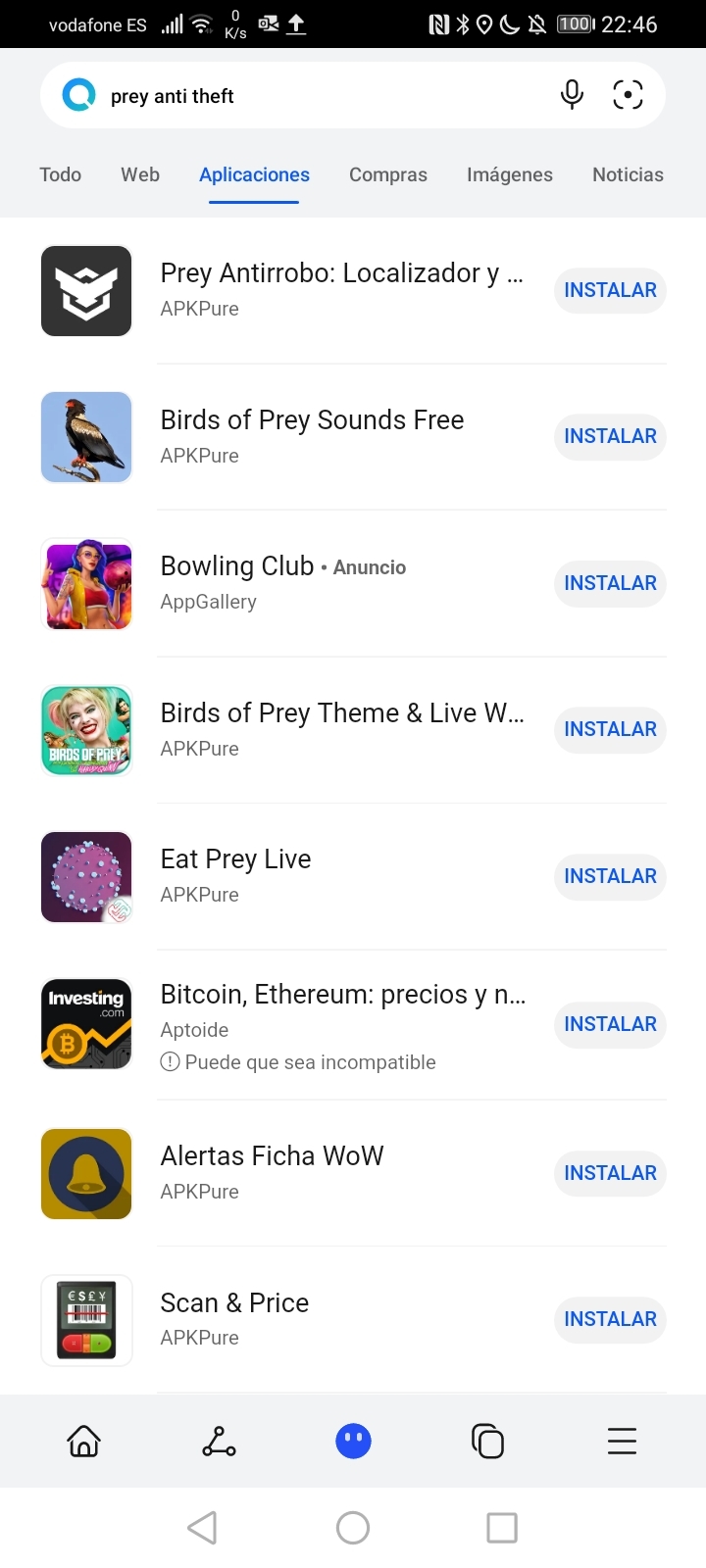Start voice search with the microphone

(572, 95)
